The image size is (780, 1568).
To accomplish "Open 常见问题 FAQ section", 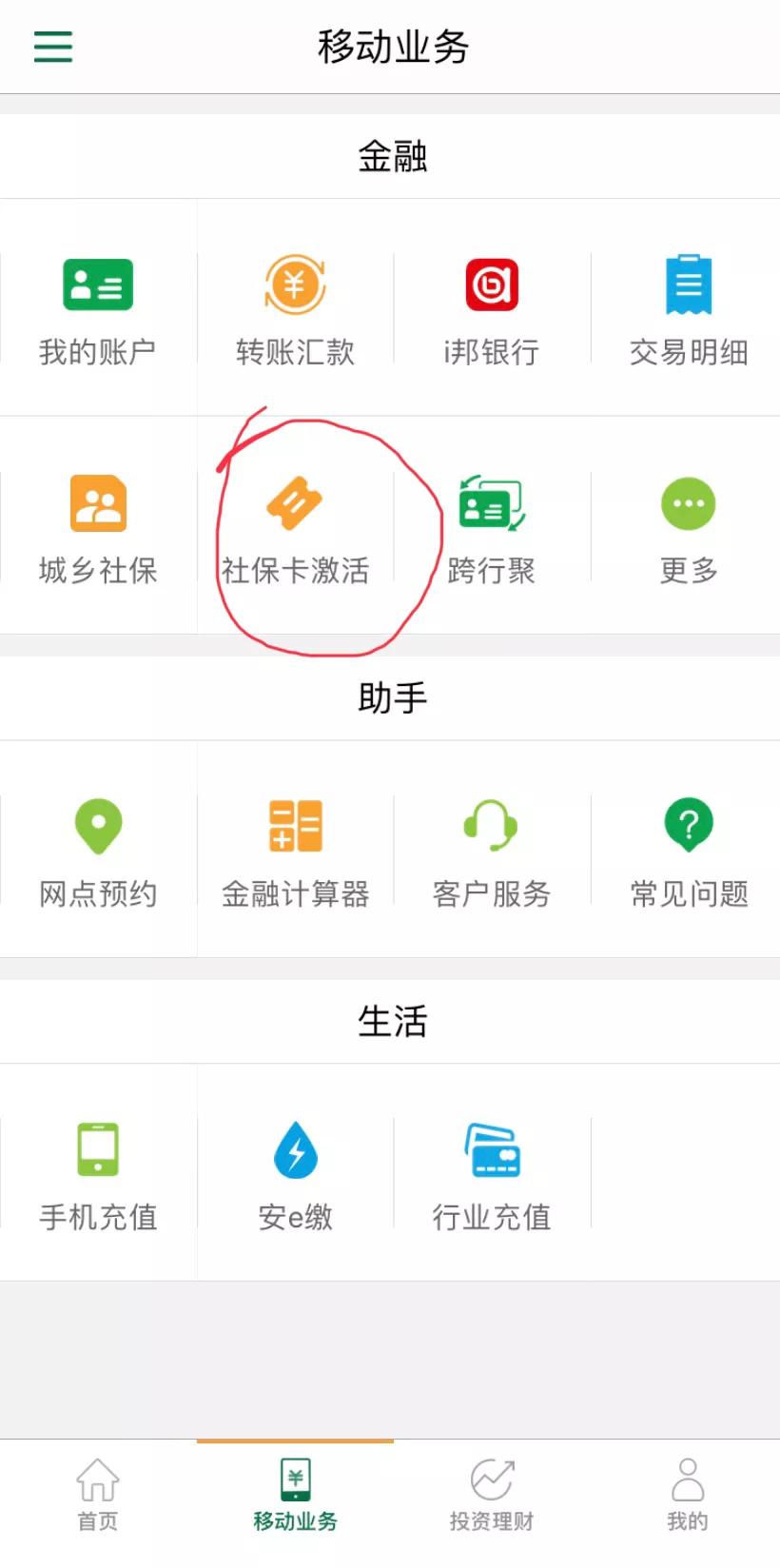I will 688,852.
